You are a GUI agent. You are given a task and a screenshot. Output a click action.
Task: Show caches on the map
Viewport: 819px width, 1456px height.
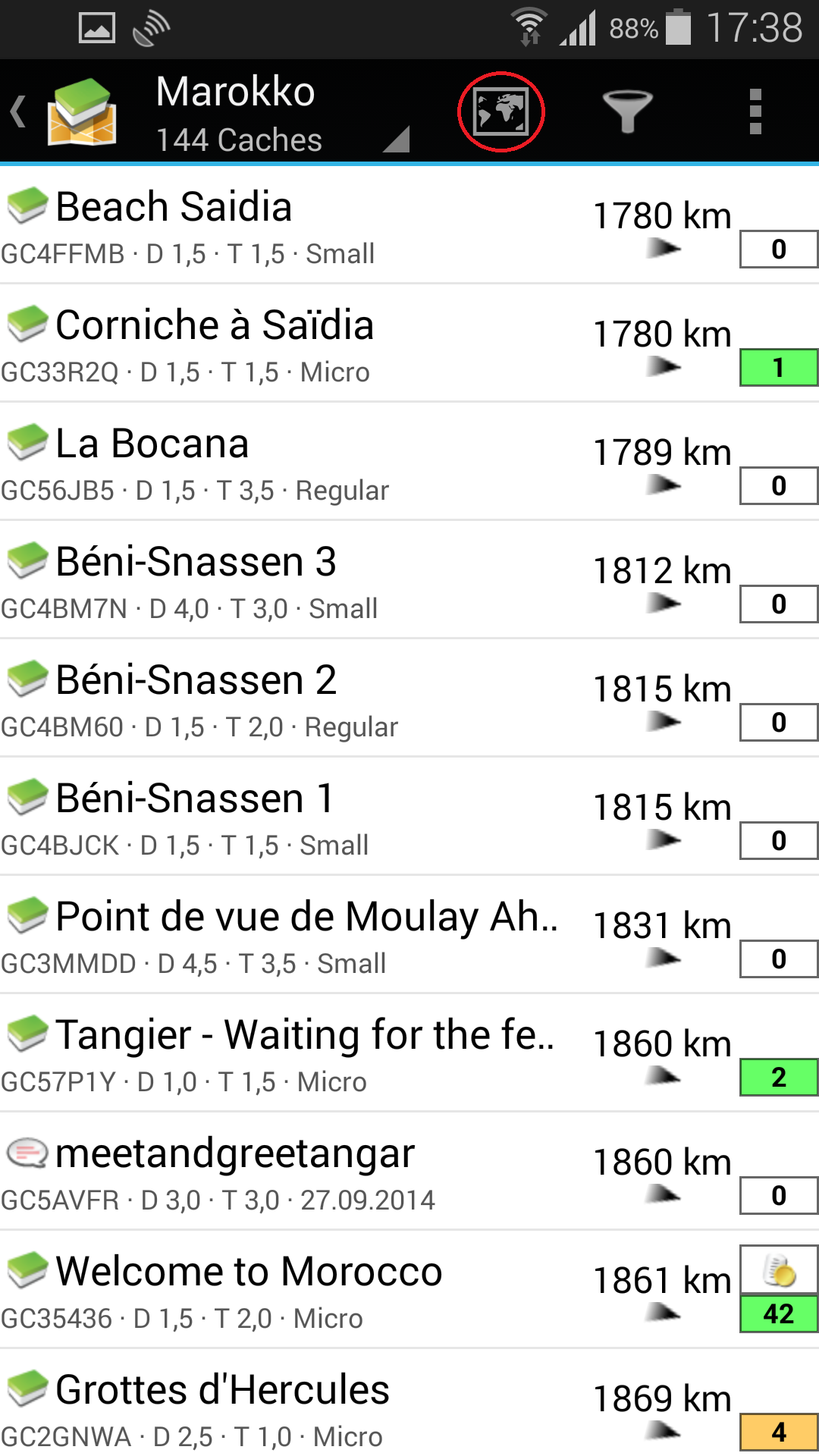[501, 111]
